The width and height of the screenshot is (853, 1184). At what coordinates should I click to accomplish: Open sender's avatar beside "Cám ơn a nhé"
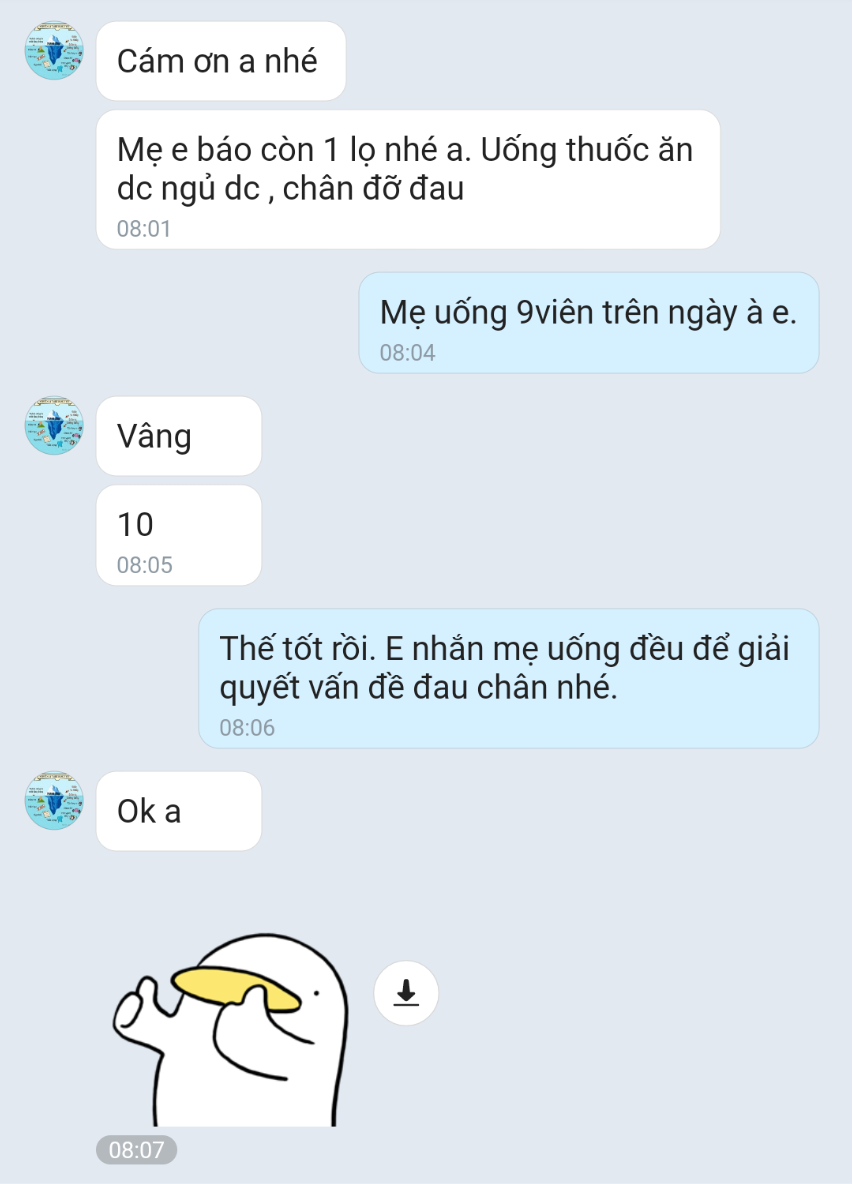[53, 50]
